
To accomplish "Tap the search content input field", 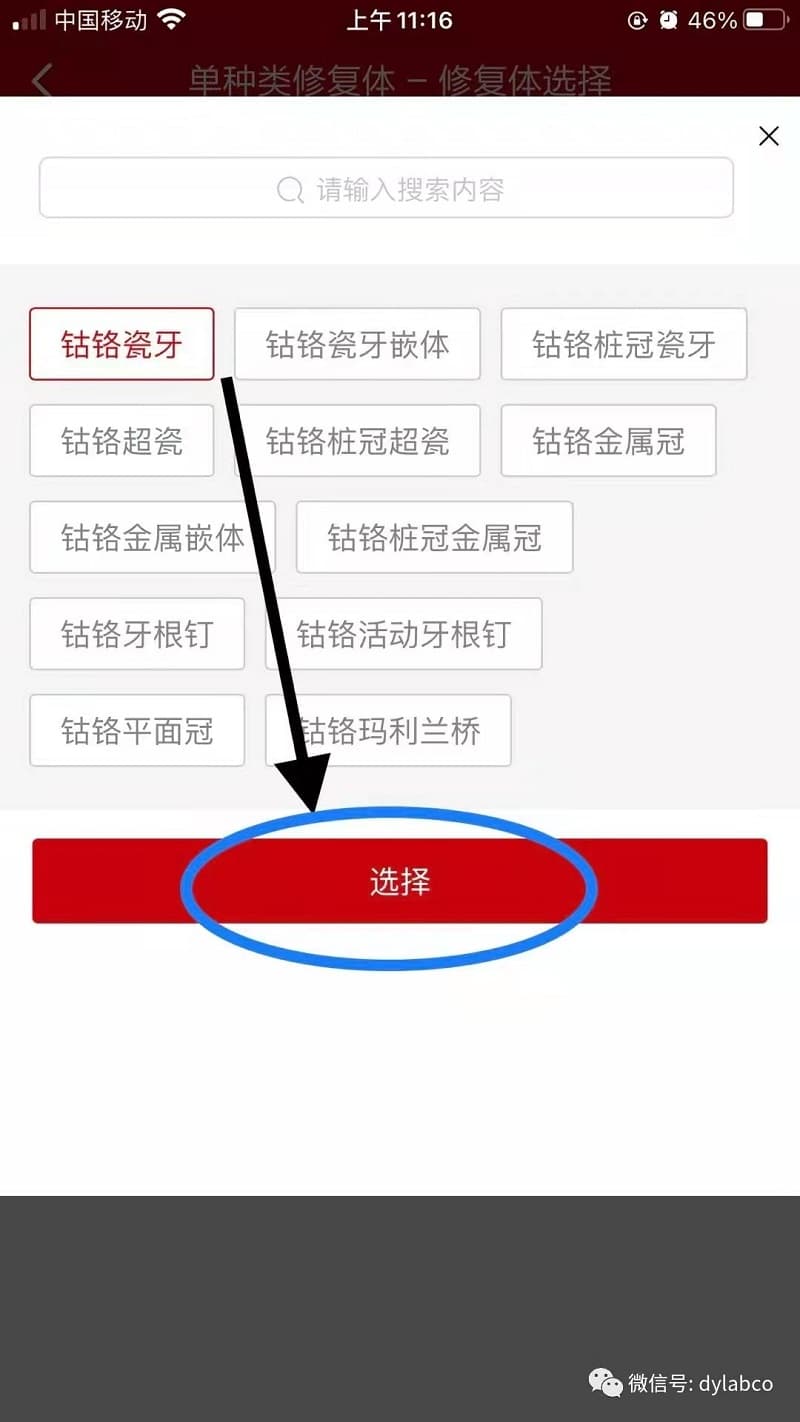I will 386,188.
